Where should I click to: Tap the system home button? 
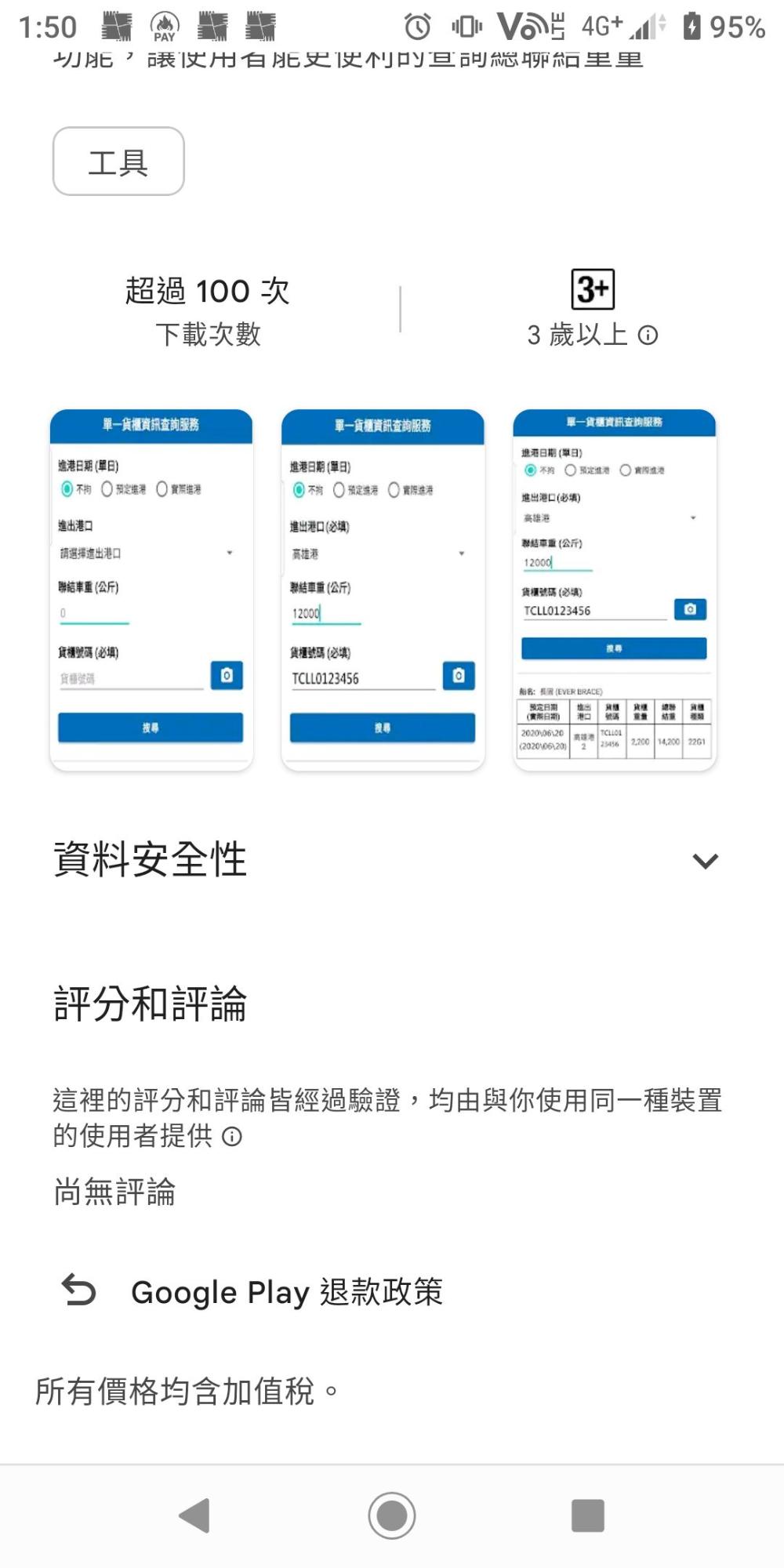392,1515
